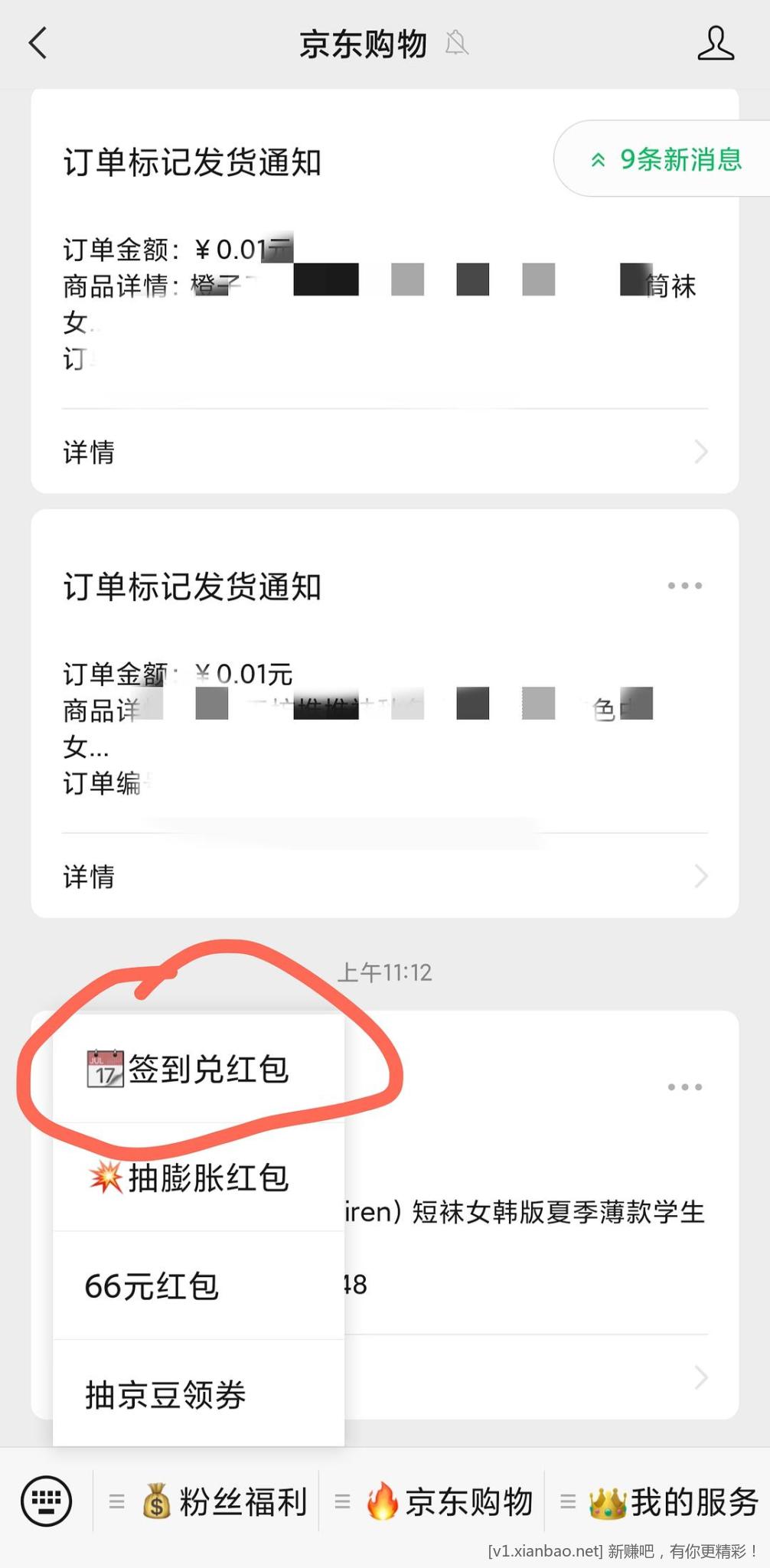Go back from 京东购物 chat
Screen dimensions: 770x1568
(x=38, y=43)
